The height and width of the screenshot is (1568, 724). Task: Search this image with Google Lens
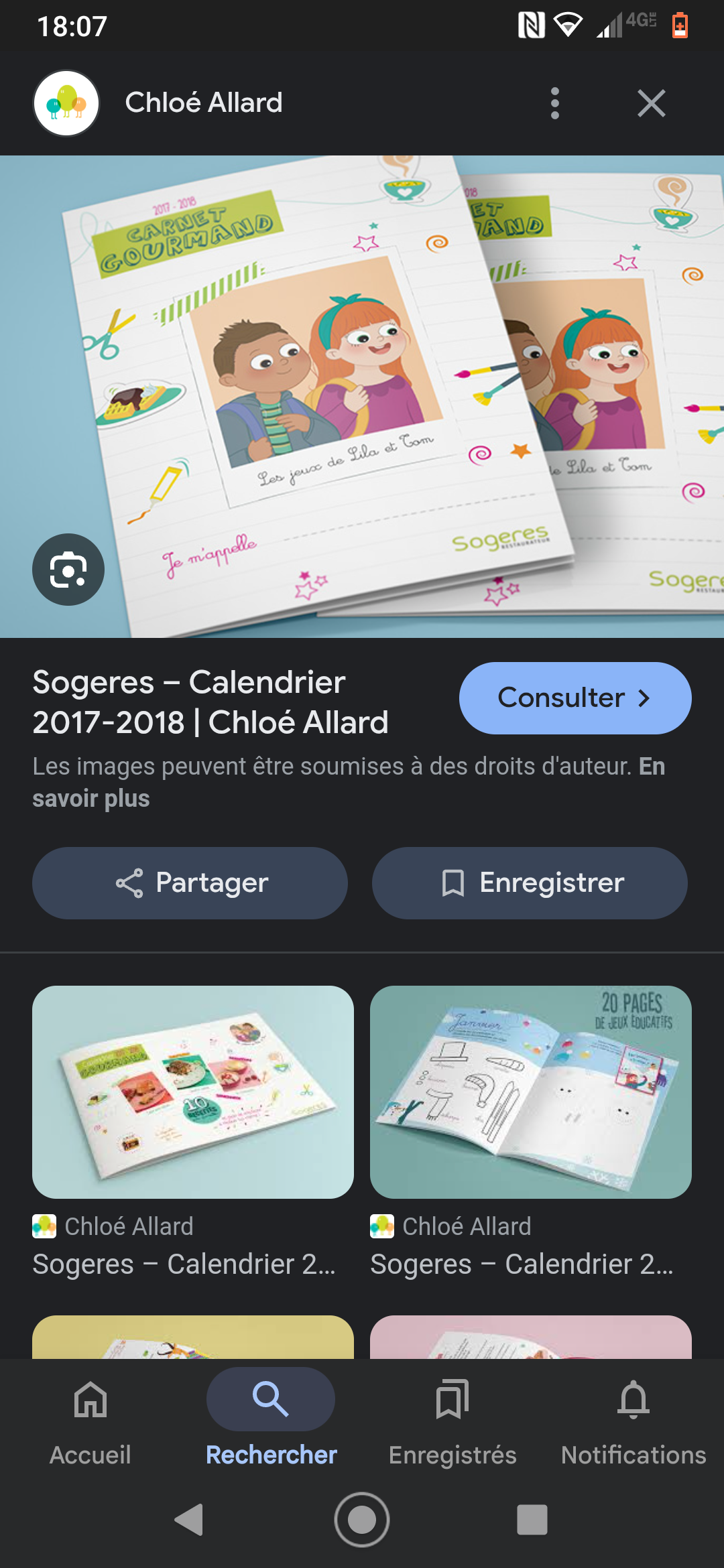[x=68, y=570]
